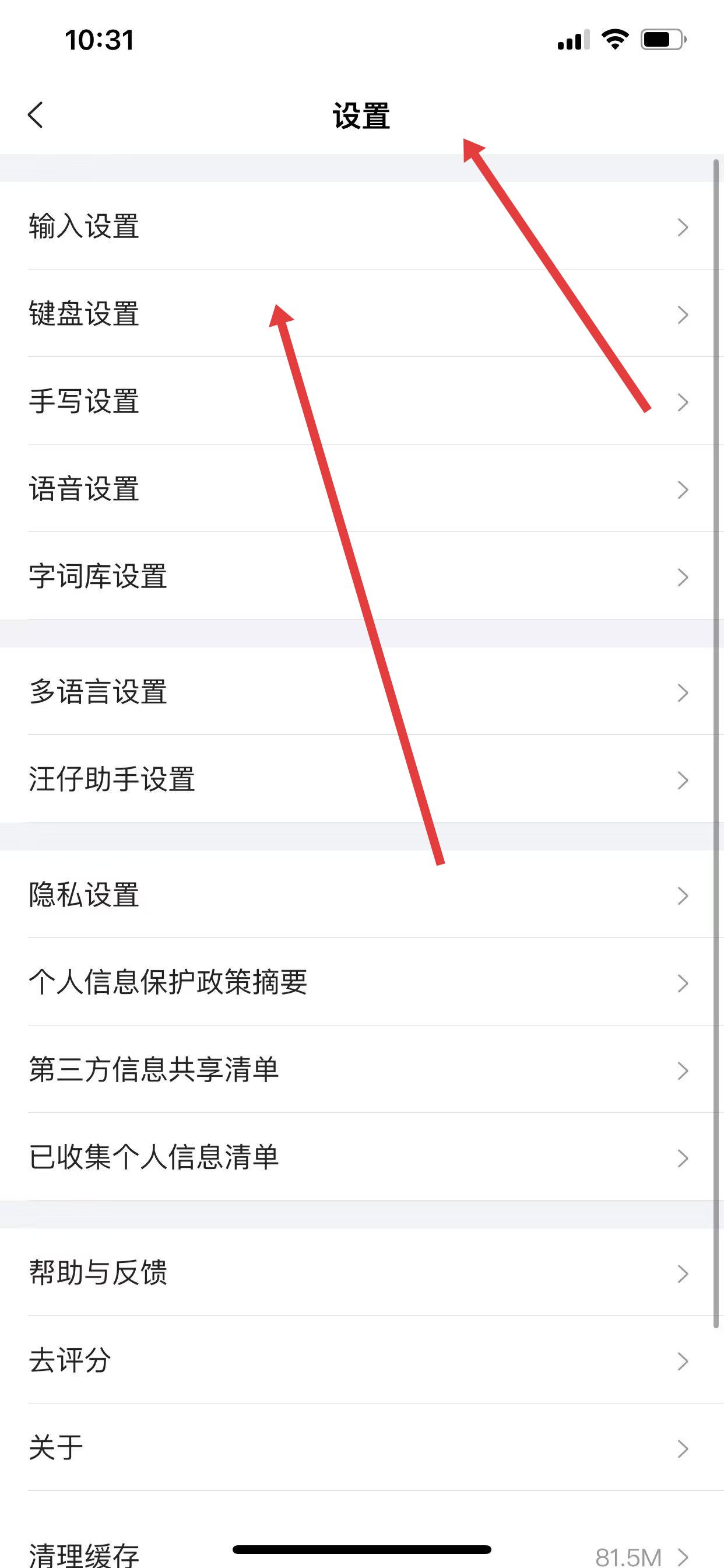This screenshot has width=724, height=1568.
Task: View 第三方信息共享清单
Action: pyautogui.click(x=154, y=1070)
